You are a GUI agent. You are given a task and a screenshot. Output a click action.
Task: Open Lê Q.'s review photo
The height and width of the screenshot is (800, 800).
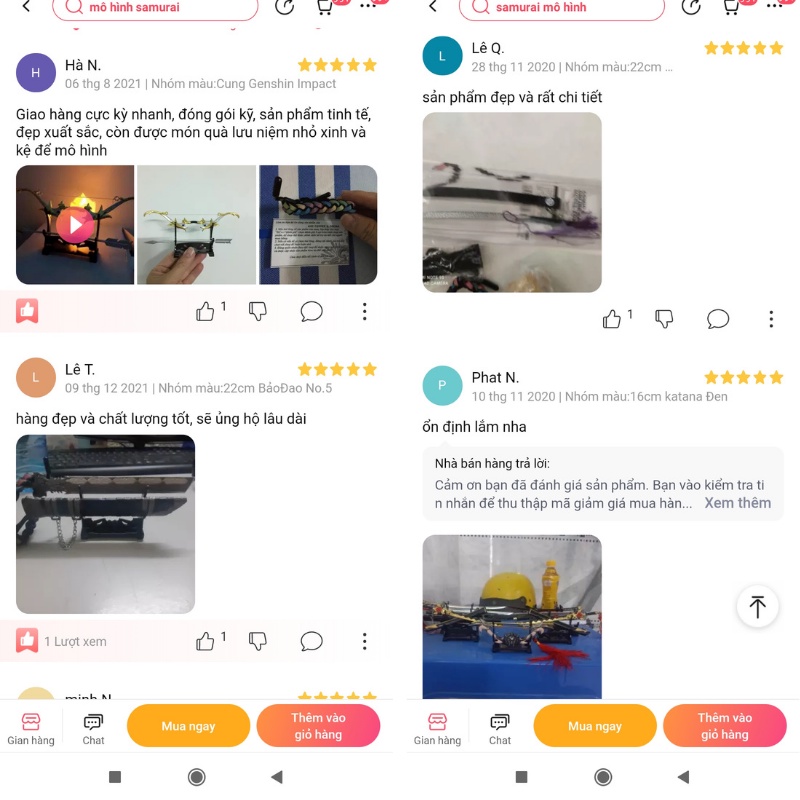point(512,202)
